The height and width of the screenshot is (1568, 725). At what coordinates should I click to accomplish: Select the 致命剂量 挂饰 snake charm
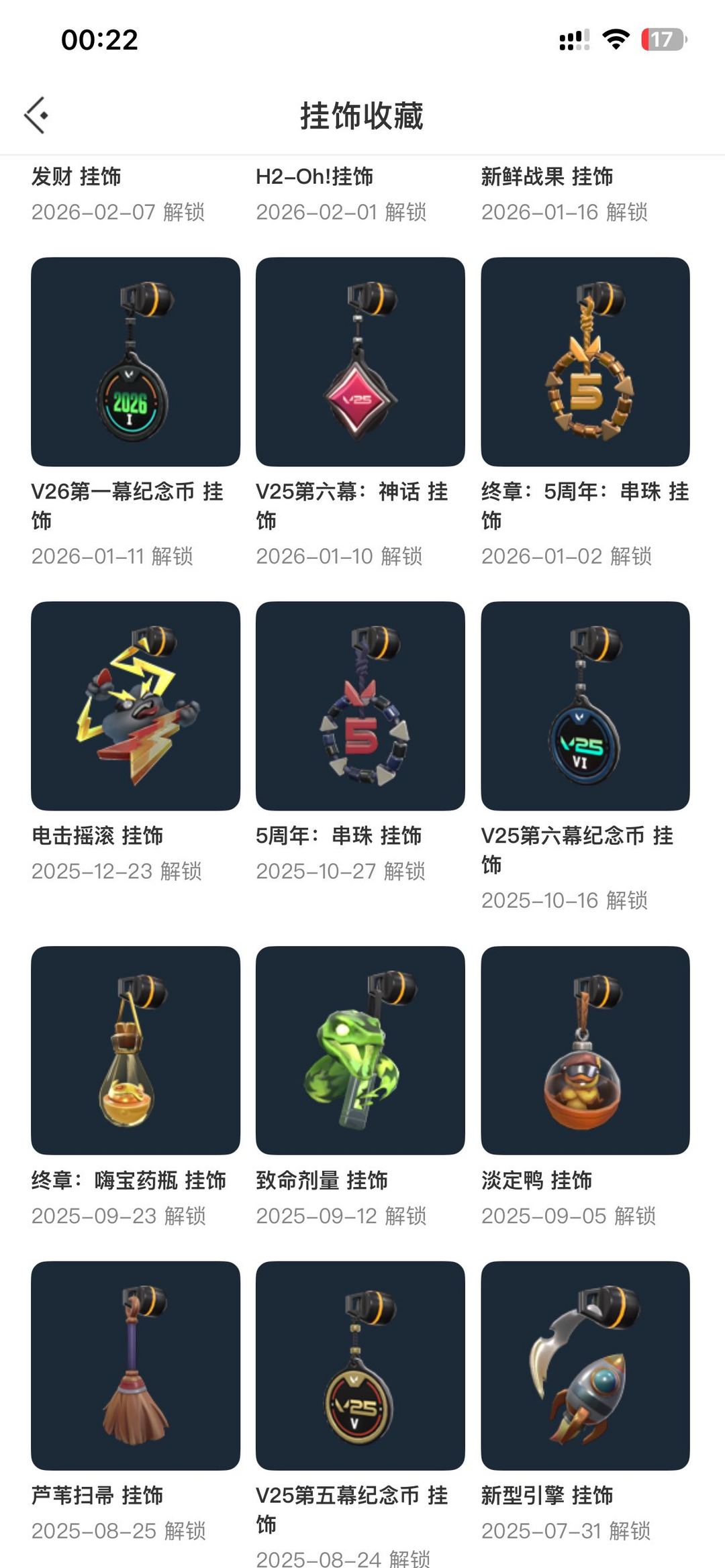click(x=360, y=1050)
